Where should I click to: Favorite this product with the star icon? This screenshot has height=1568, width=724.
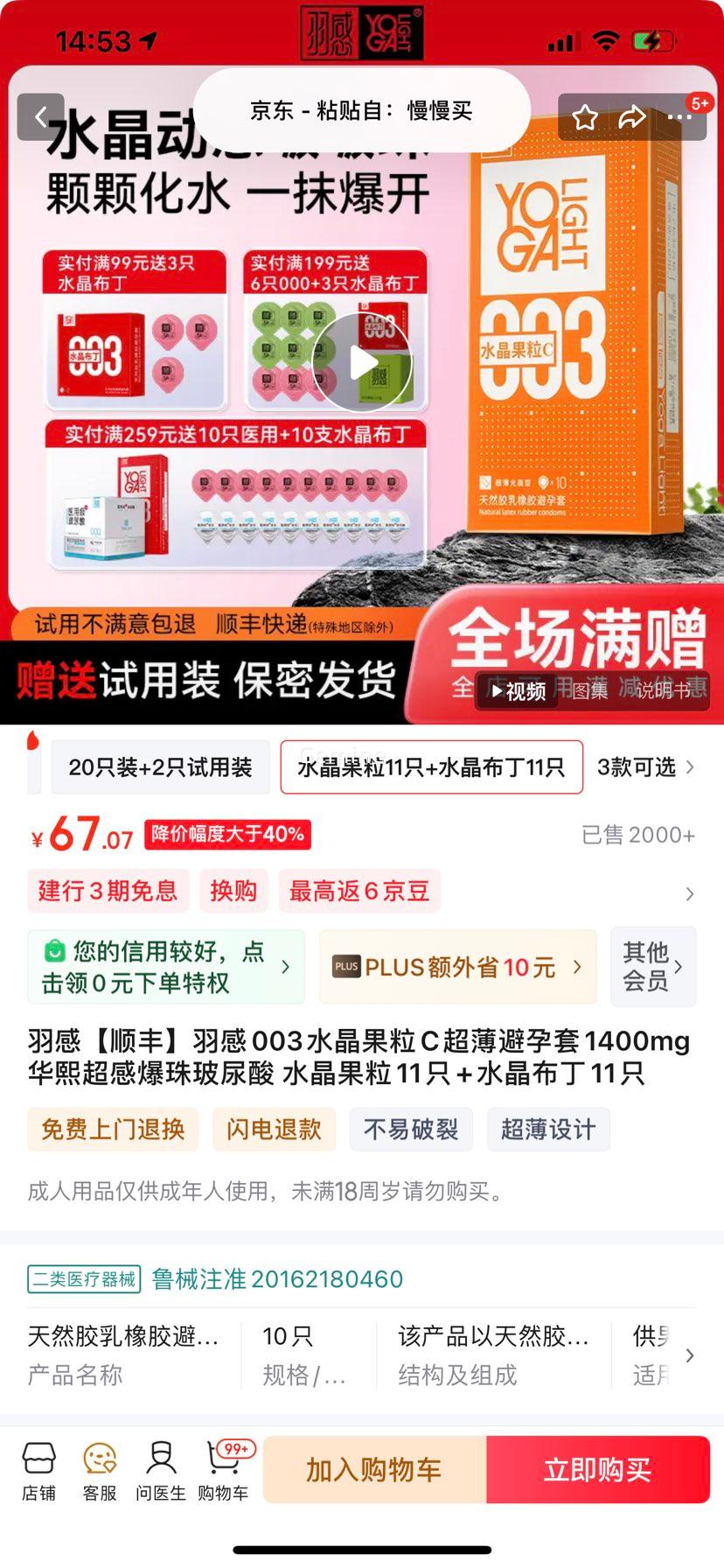585,117
